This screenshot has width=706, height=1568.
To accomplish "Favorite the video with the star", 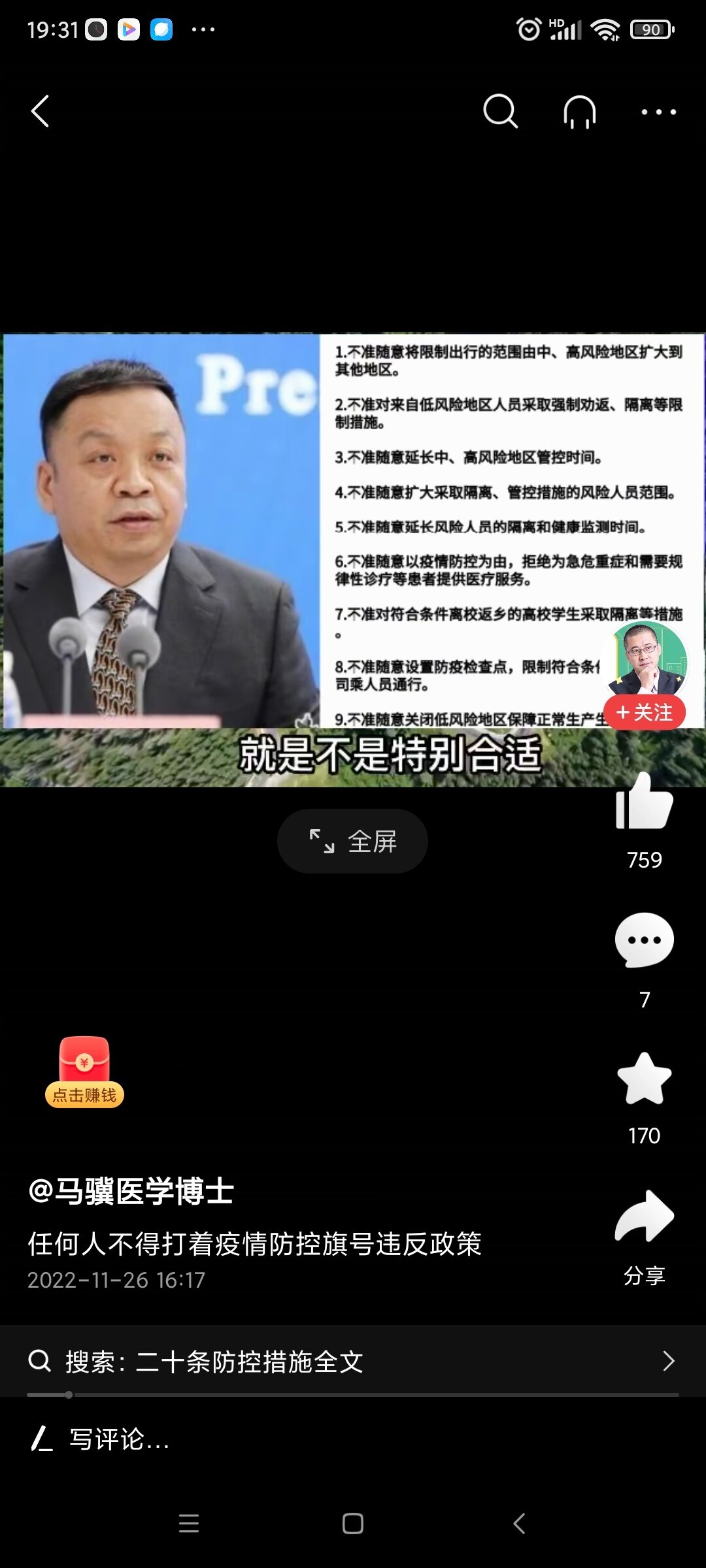I will (644, 1079).
